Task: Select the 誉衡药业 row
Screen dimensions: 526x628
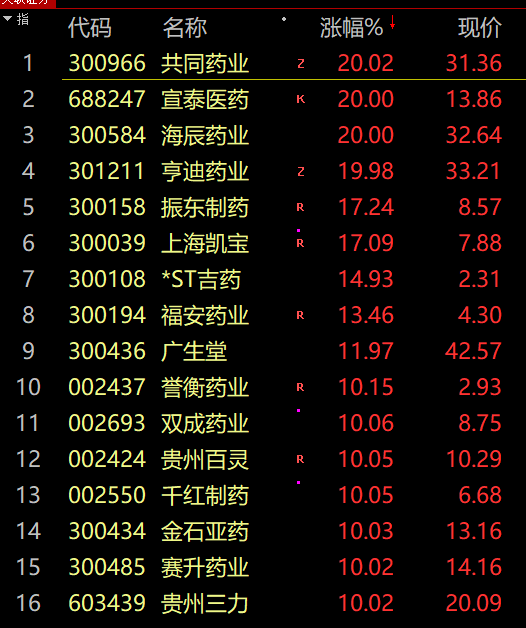Action: pos(263,387)
